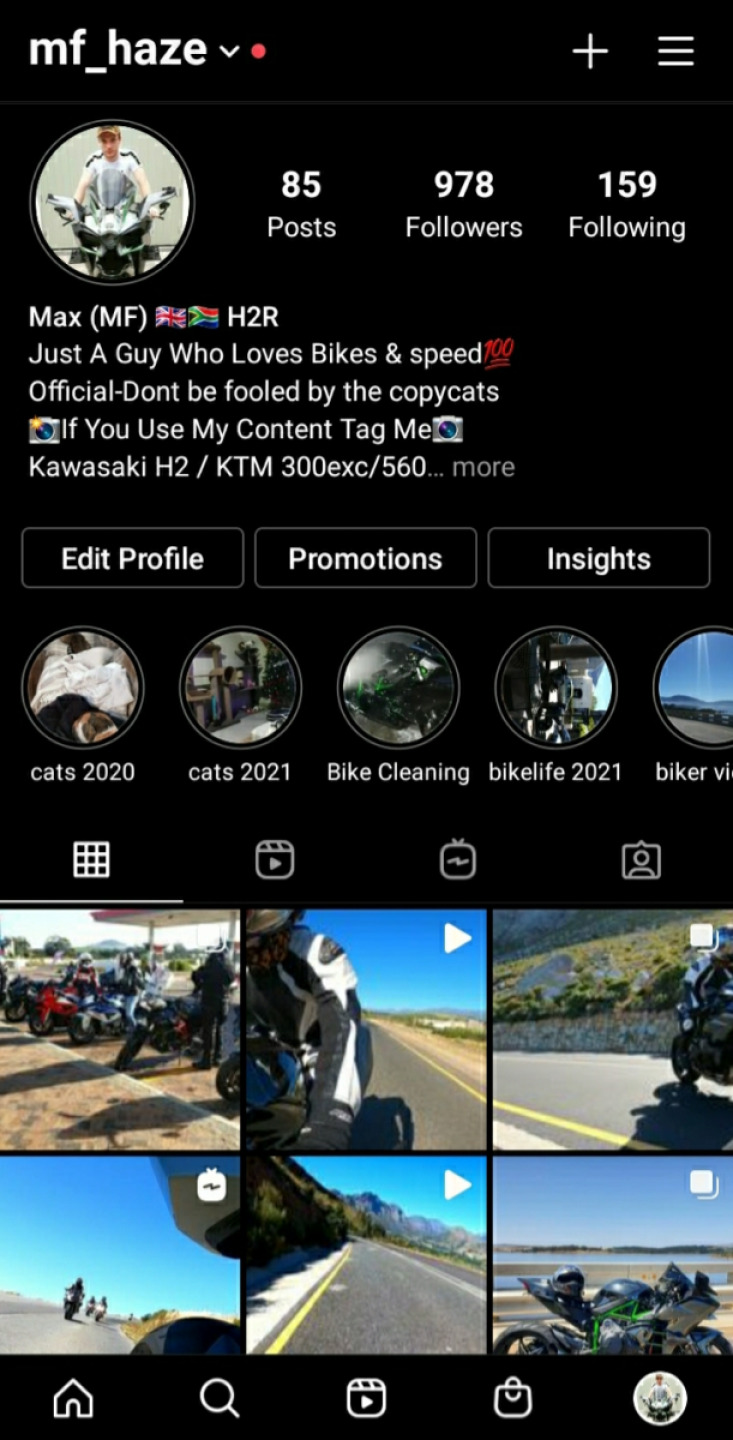
Task: Open the cats 2020 highlight
Action: pyautogui.click(x=83, y=688)
